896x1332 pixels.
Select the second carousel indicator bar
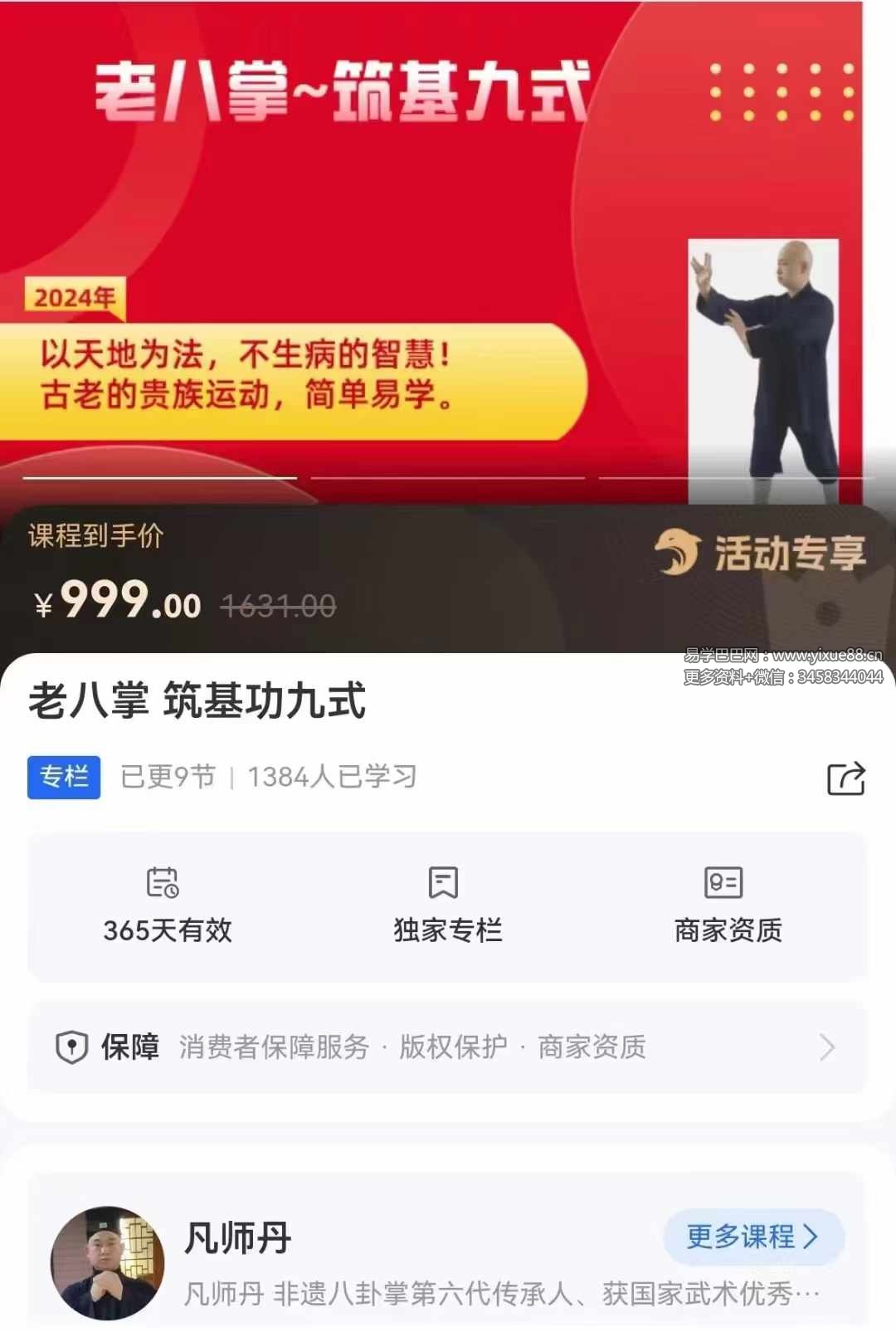click(x=448, y=478)
